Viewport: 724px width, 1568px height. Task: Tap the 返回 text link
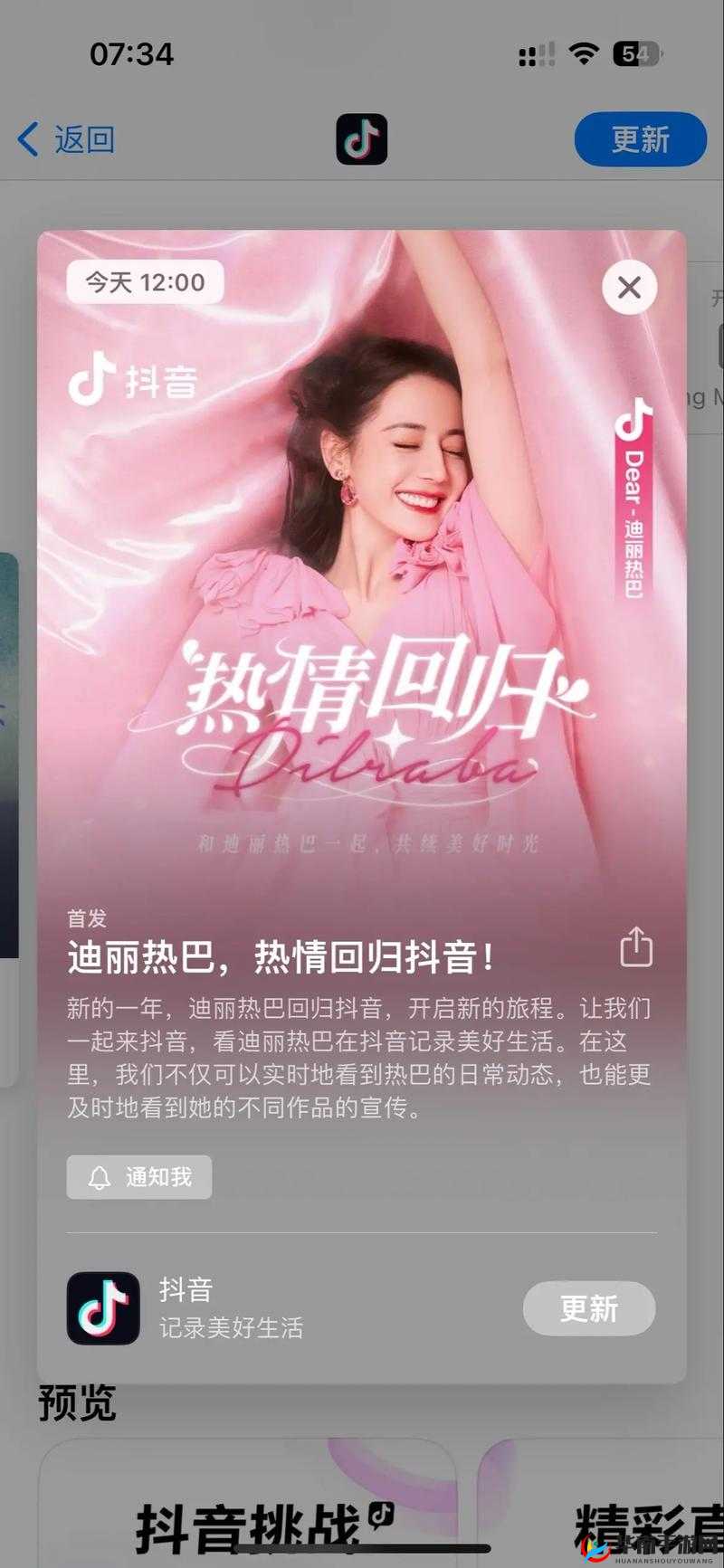coord(83,138)
